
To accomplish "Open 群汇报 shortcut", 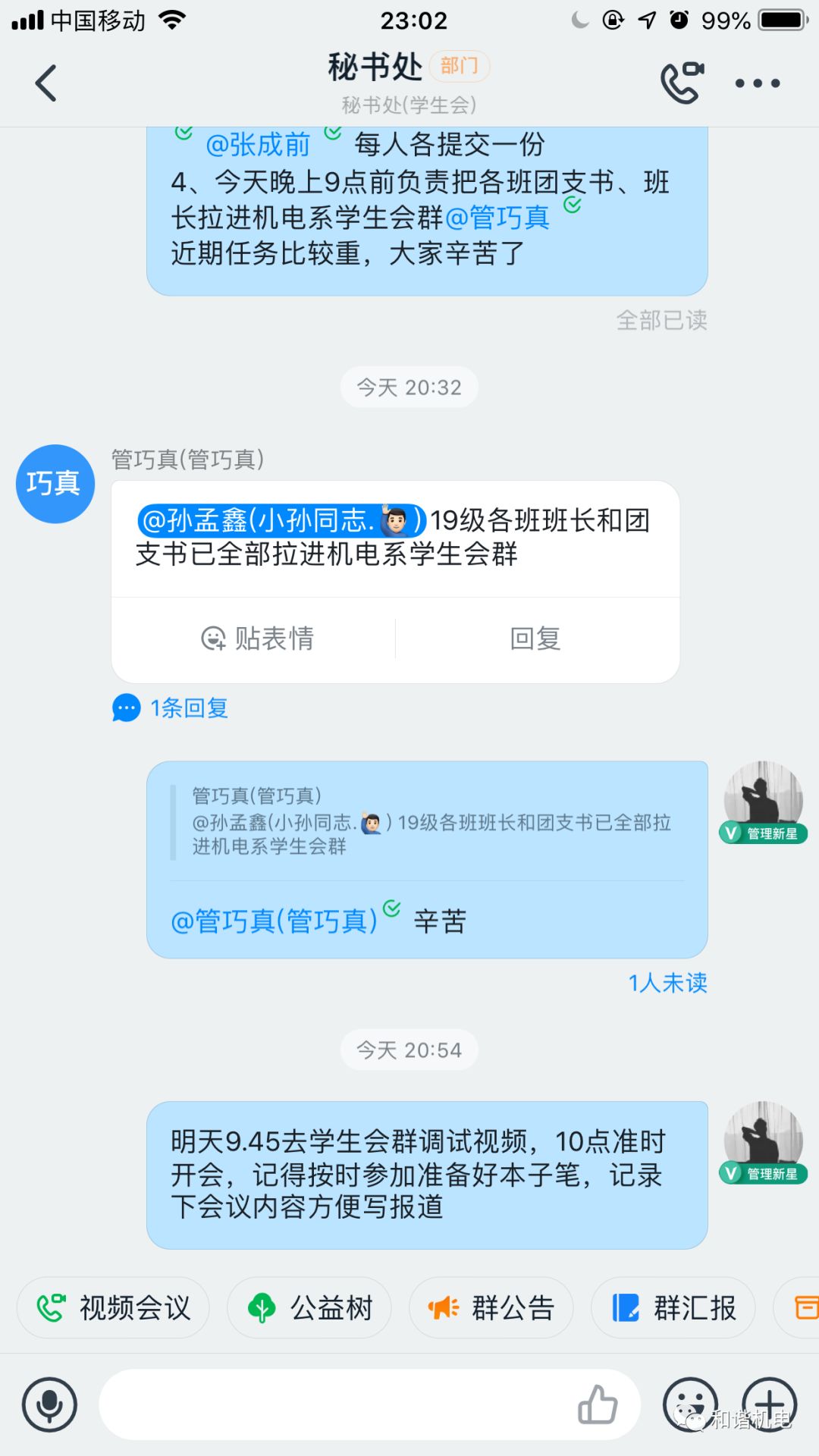I will click(x=673, y=1308).
